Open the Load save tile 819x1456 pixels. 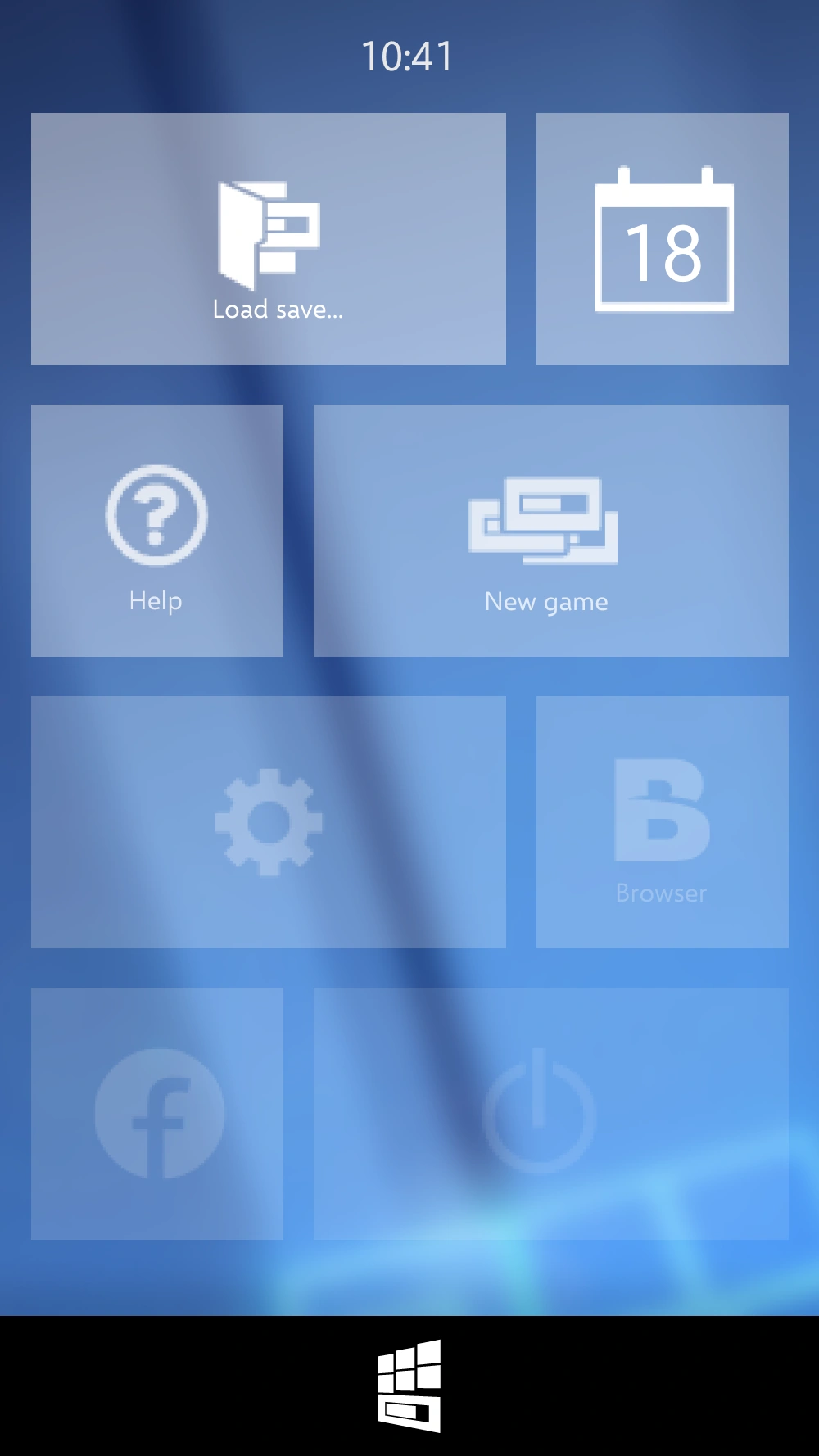tap(268, 239)
